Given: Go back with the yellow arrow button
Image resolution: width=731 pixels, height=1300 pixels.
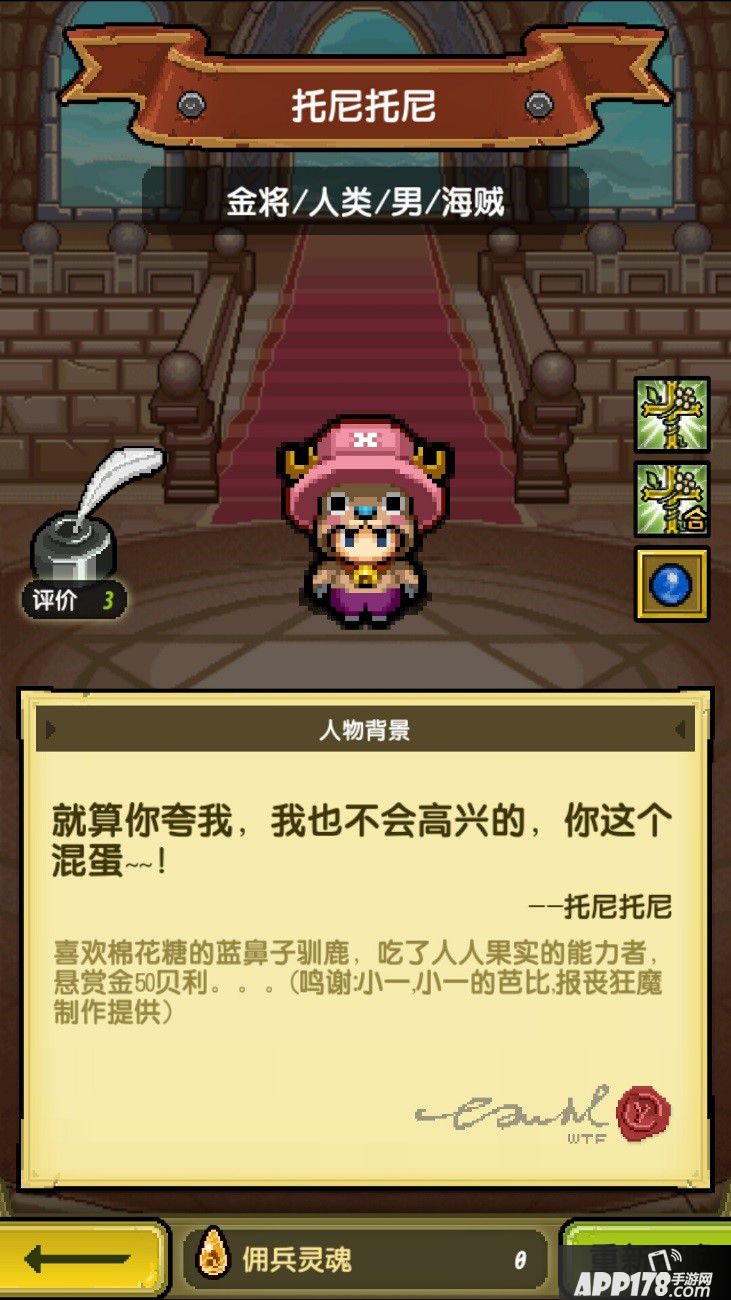Looking at the screenshot, I should pyautogui.click(x=80, y=1259).
